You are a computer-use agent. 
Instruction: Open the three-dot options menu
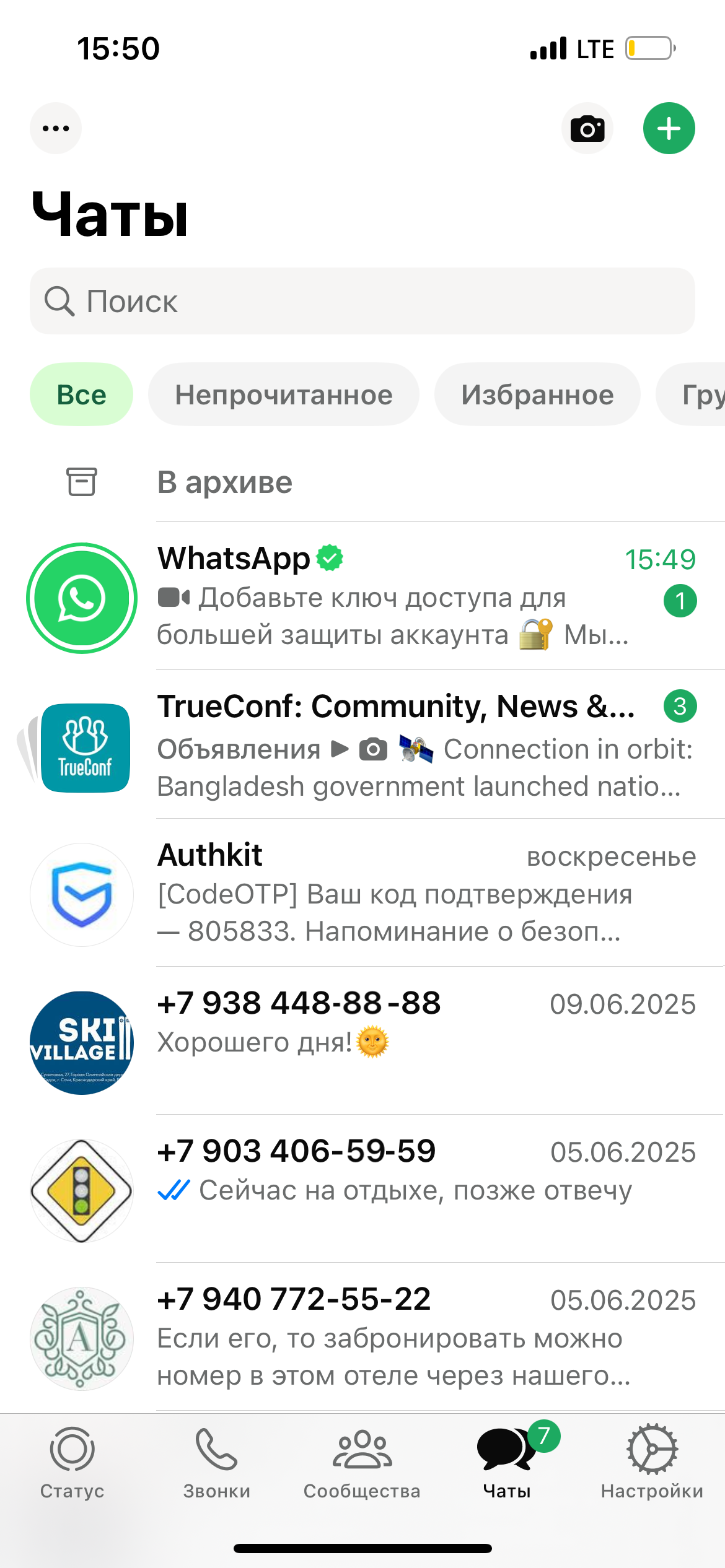click(x=56, y=128)
